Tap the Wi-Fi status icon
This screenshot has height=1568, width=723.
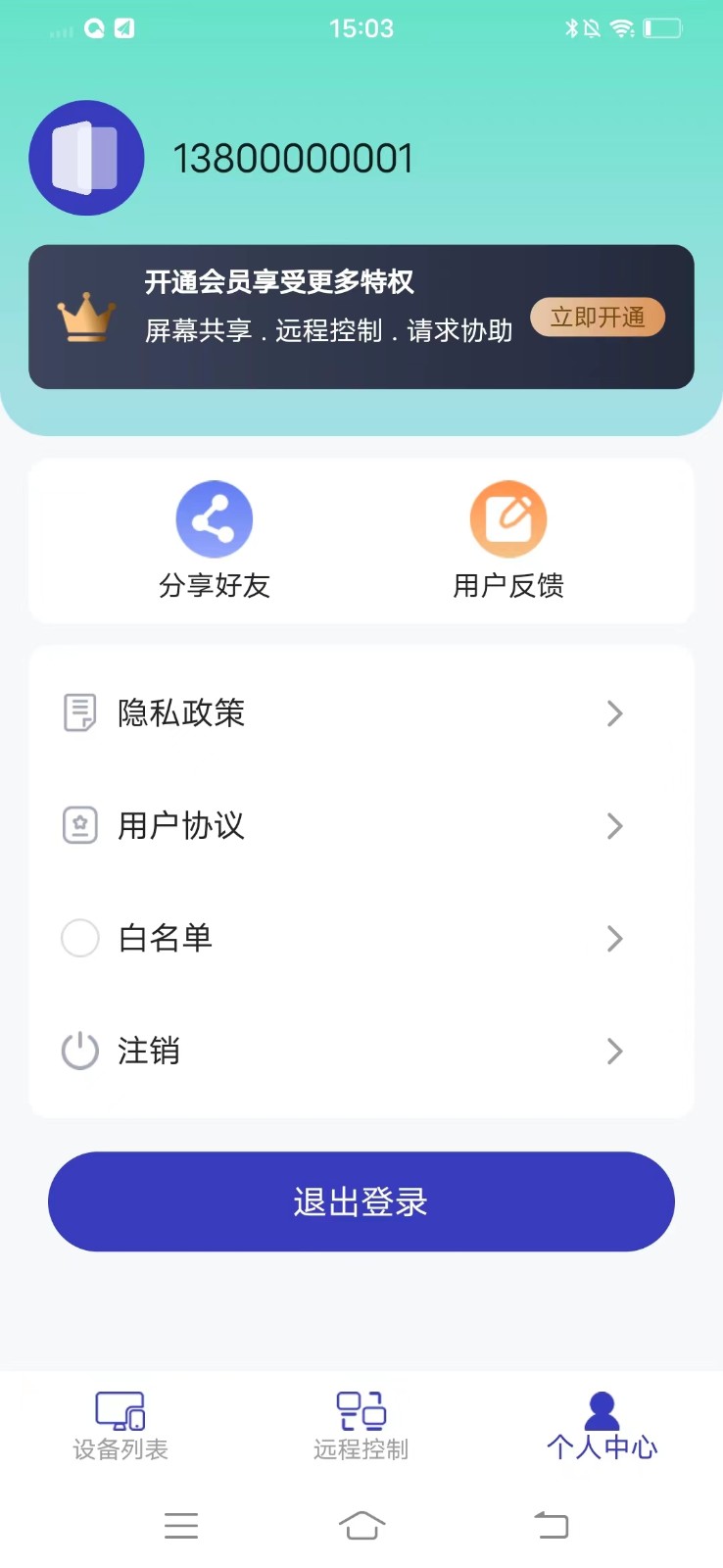[624, 28]
